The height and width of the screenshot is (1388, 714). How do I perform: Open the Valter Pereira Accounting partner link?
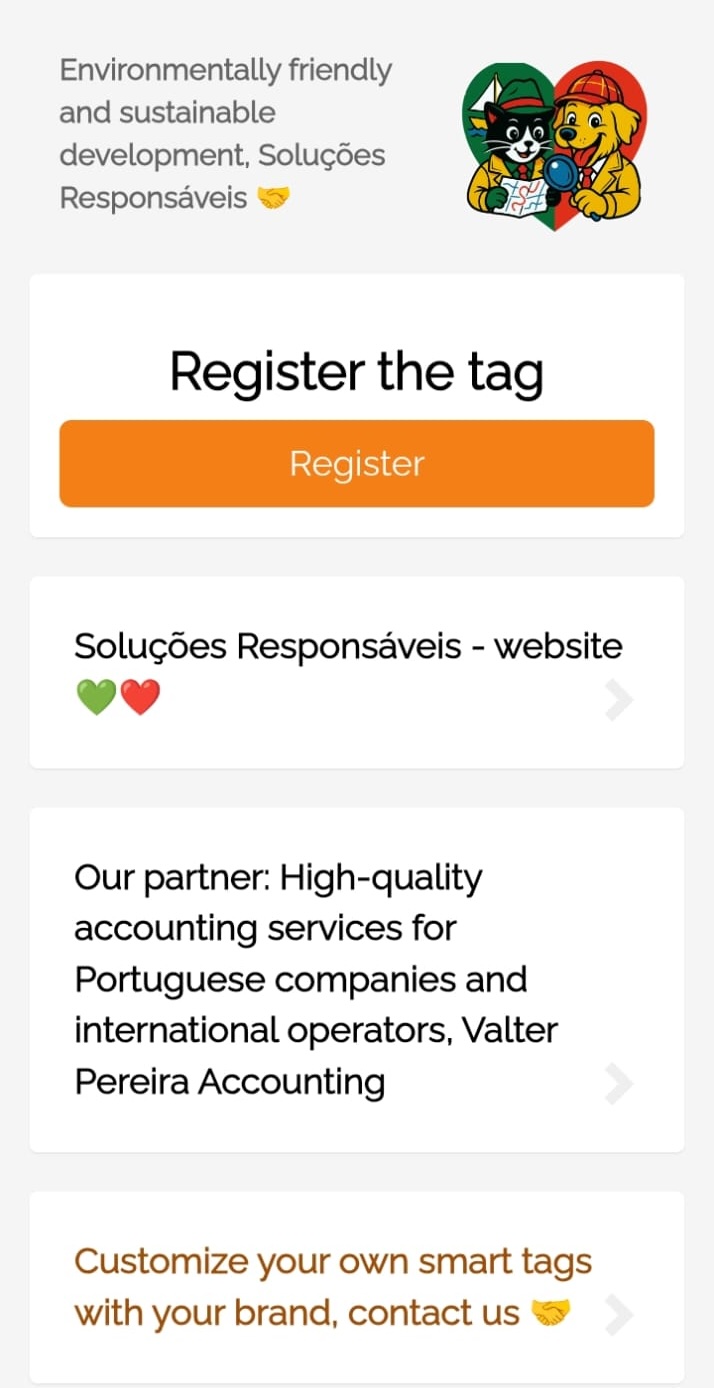pos(356,980)
